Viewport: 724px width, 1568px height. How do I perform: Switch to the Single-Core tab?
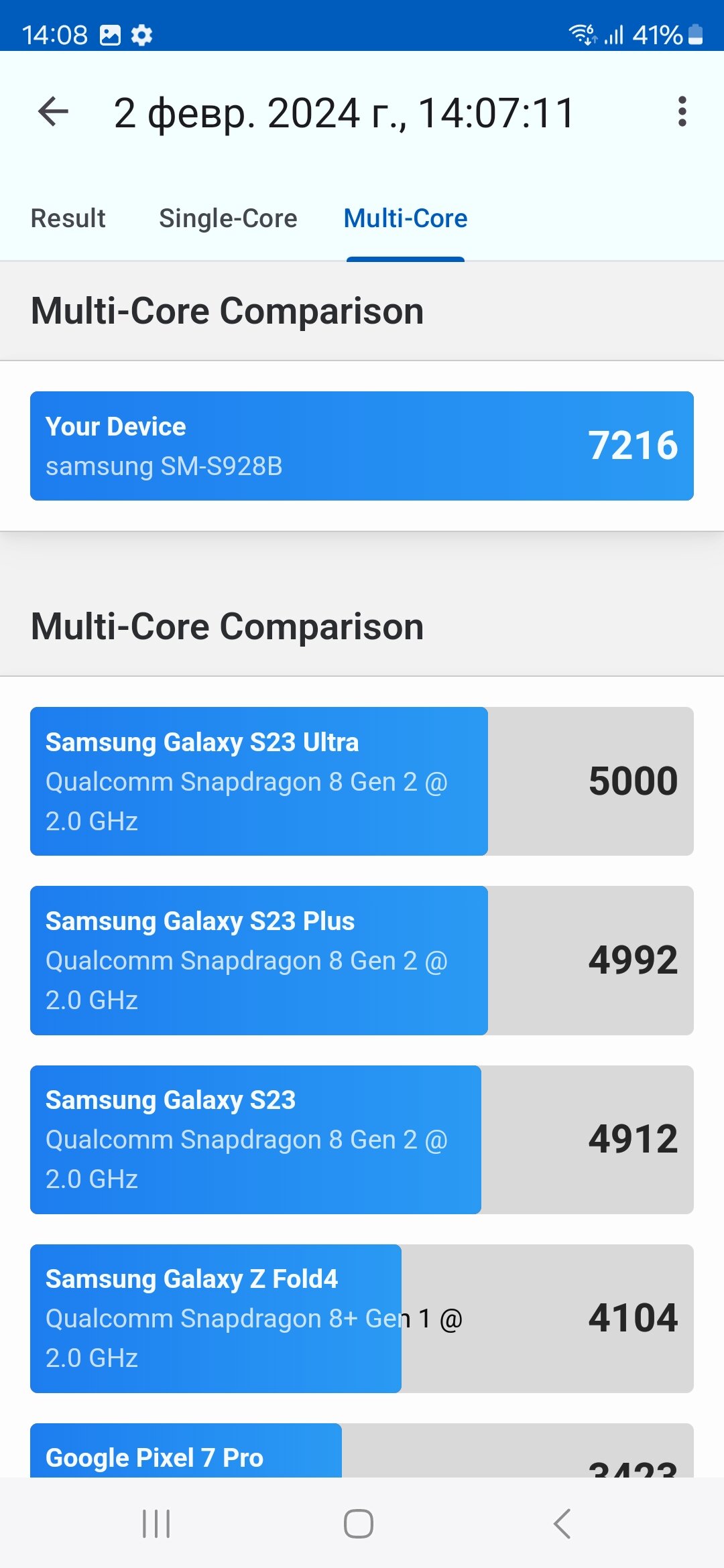(228, 218)
